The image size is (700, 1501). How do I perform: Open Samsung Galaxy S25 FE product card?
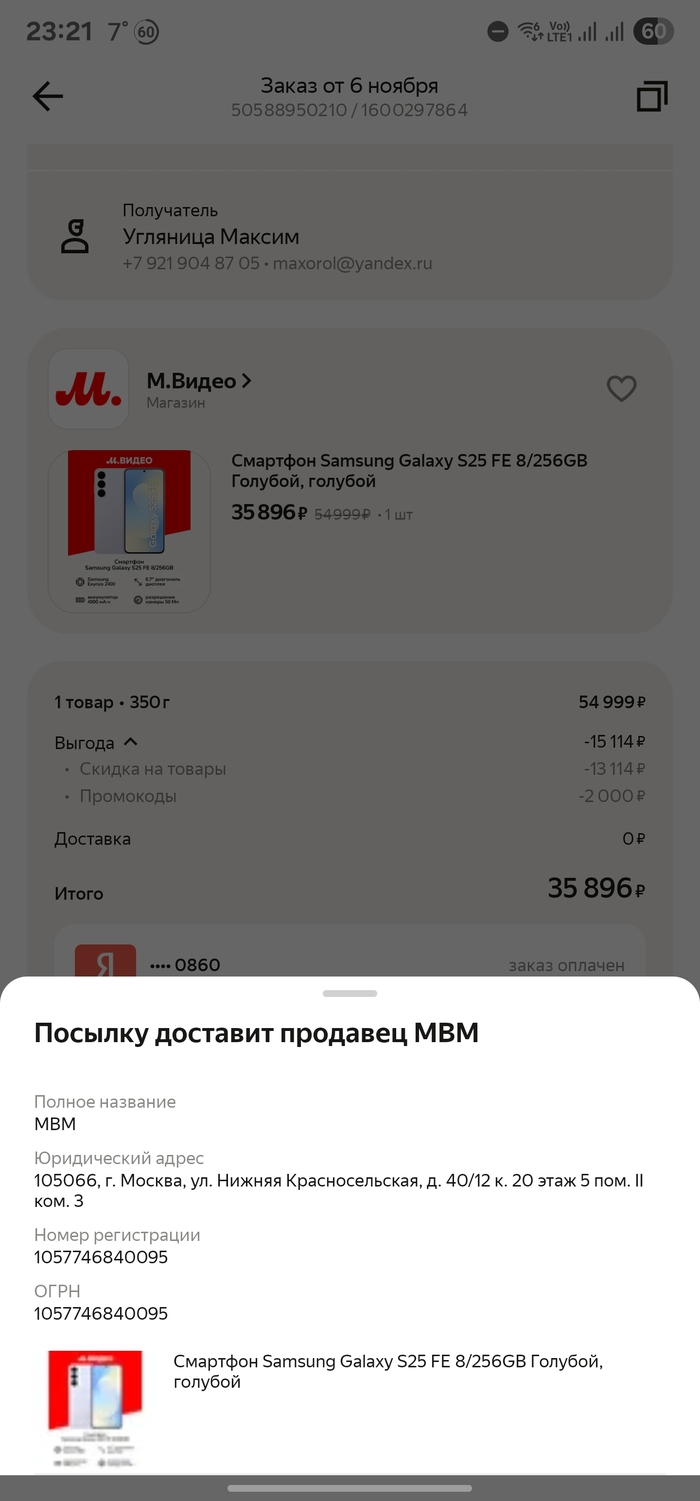(x=408, y=470)
